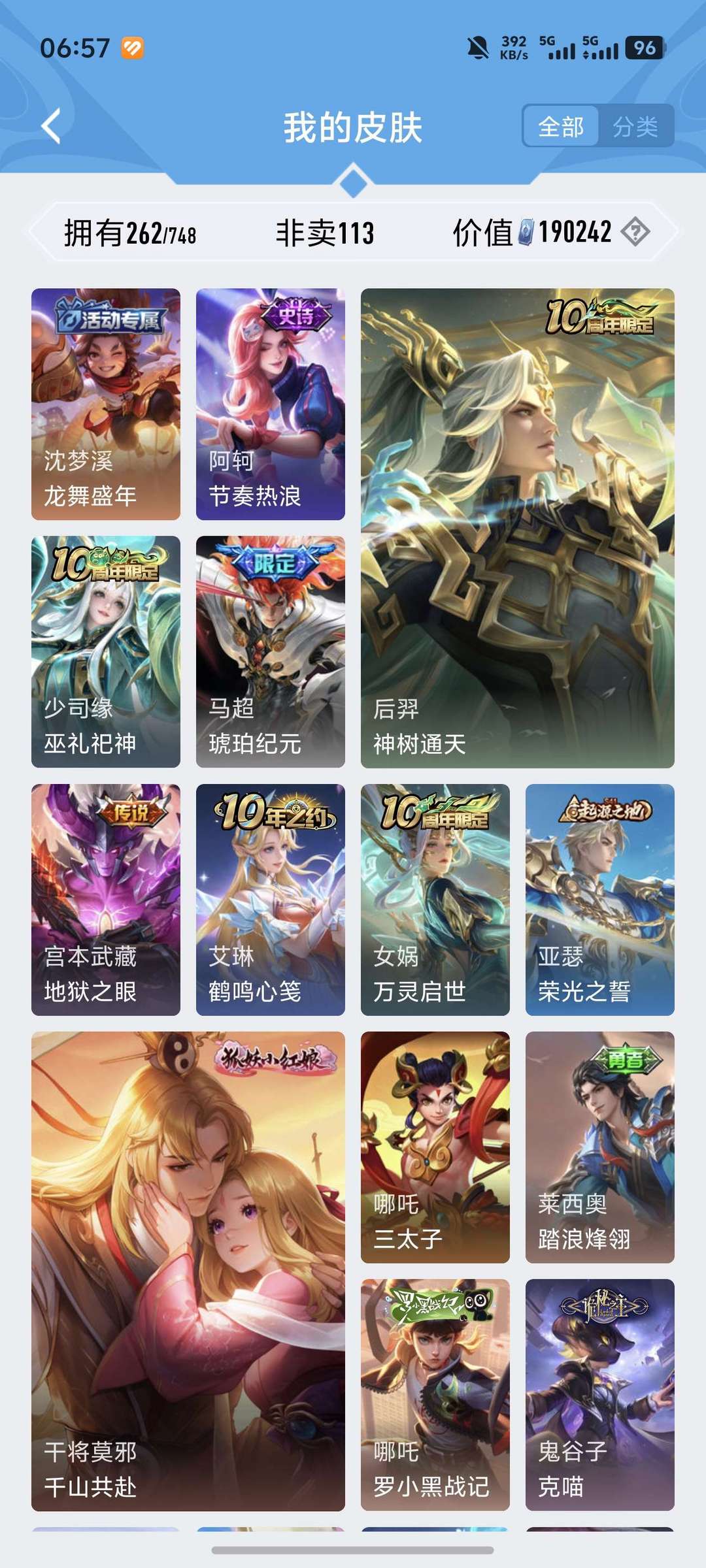This screenshot has height=1568, width=706.
Task: Open 女娲 万灵启世 skin card
Action: point(435,900)
